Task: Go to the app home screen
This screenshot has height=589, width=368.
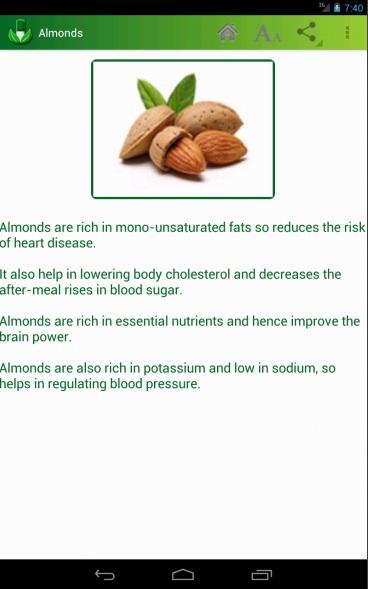Action: pos(228,33)
